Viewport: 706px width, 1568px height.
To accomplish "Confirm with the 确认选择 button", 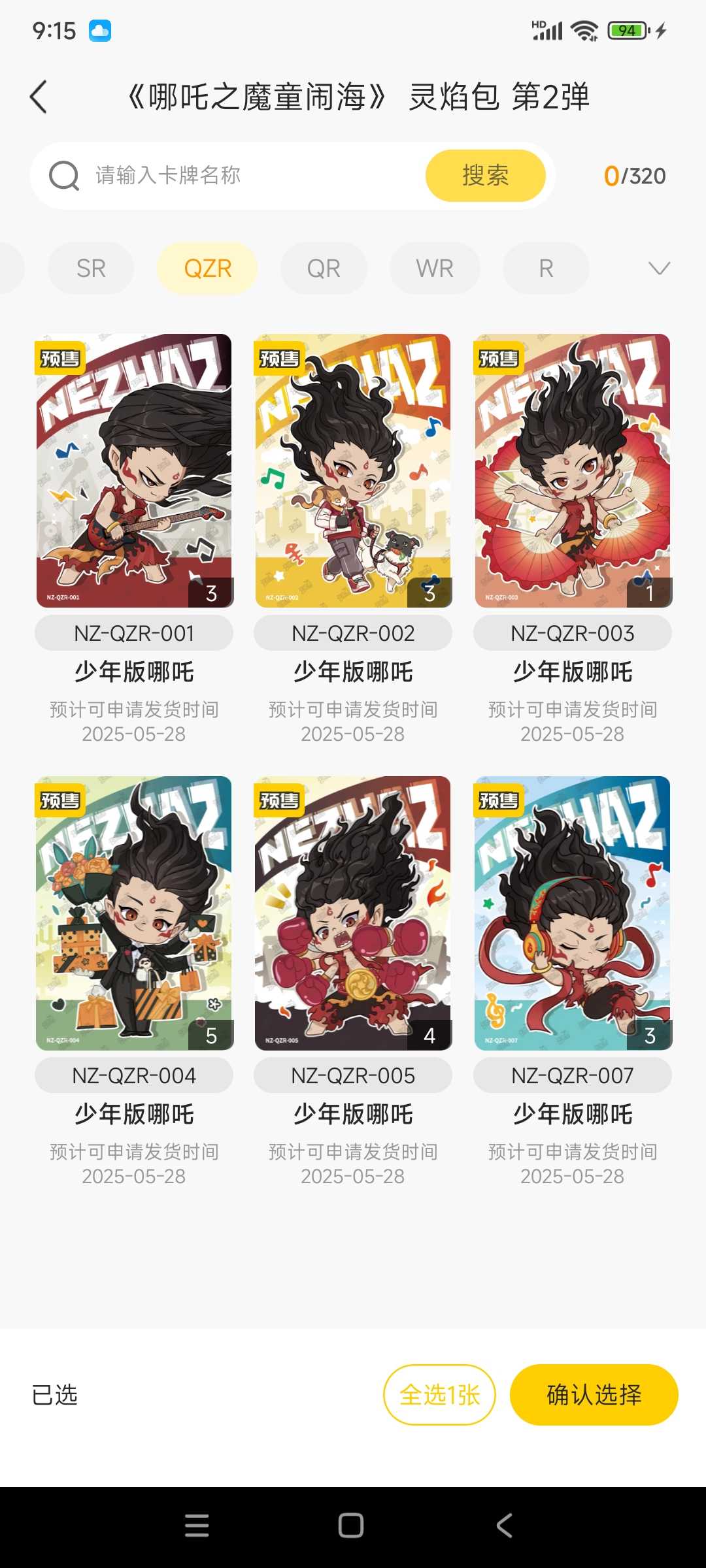I will (x=594, y=1395).
